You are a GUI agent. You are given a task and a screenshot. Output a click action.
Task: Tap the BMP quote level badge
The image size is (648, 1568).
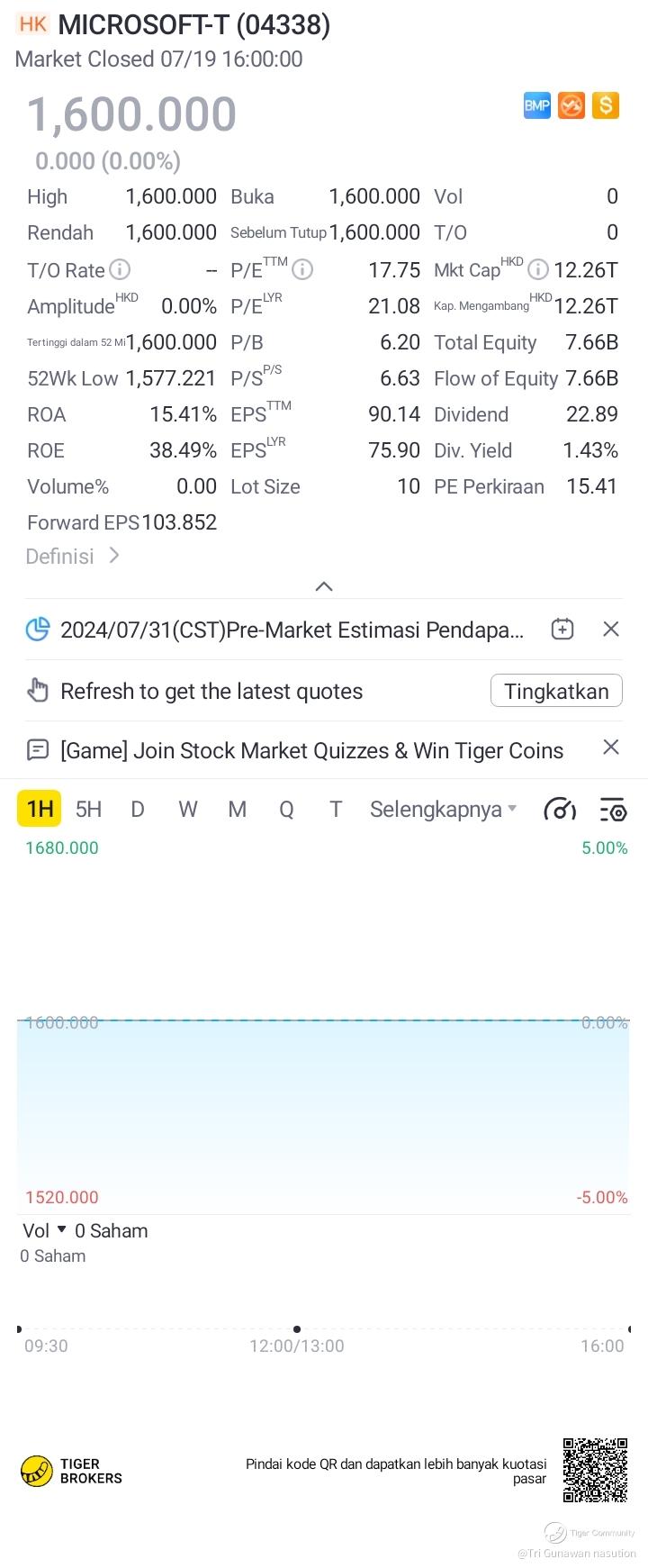[537, 105]
